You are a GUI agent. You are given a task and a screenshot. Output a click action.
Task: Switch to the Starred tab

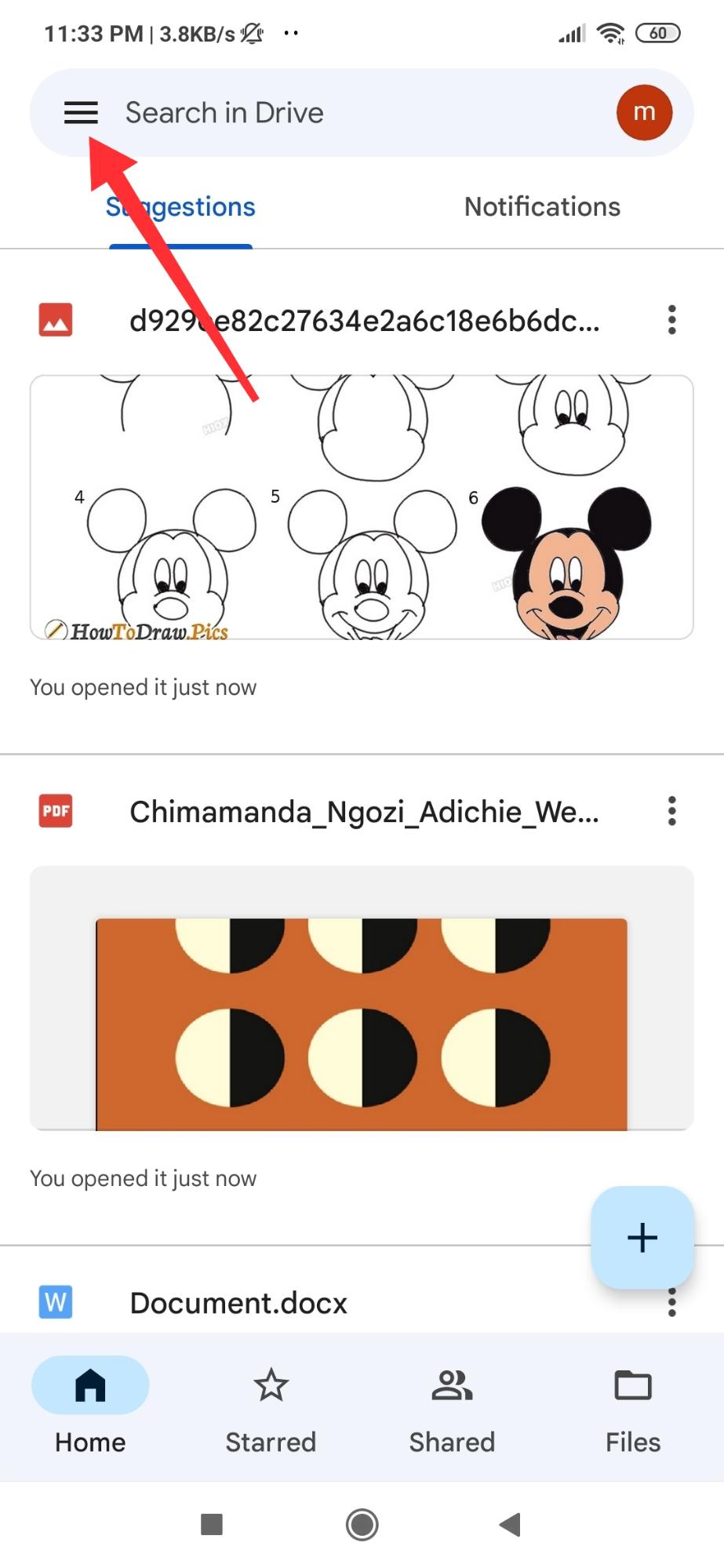click(x=271, y=1406)
